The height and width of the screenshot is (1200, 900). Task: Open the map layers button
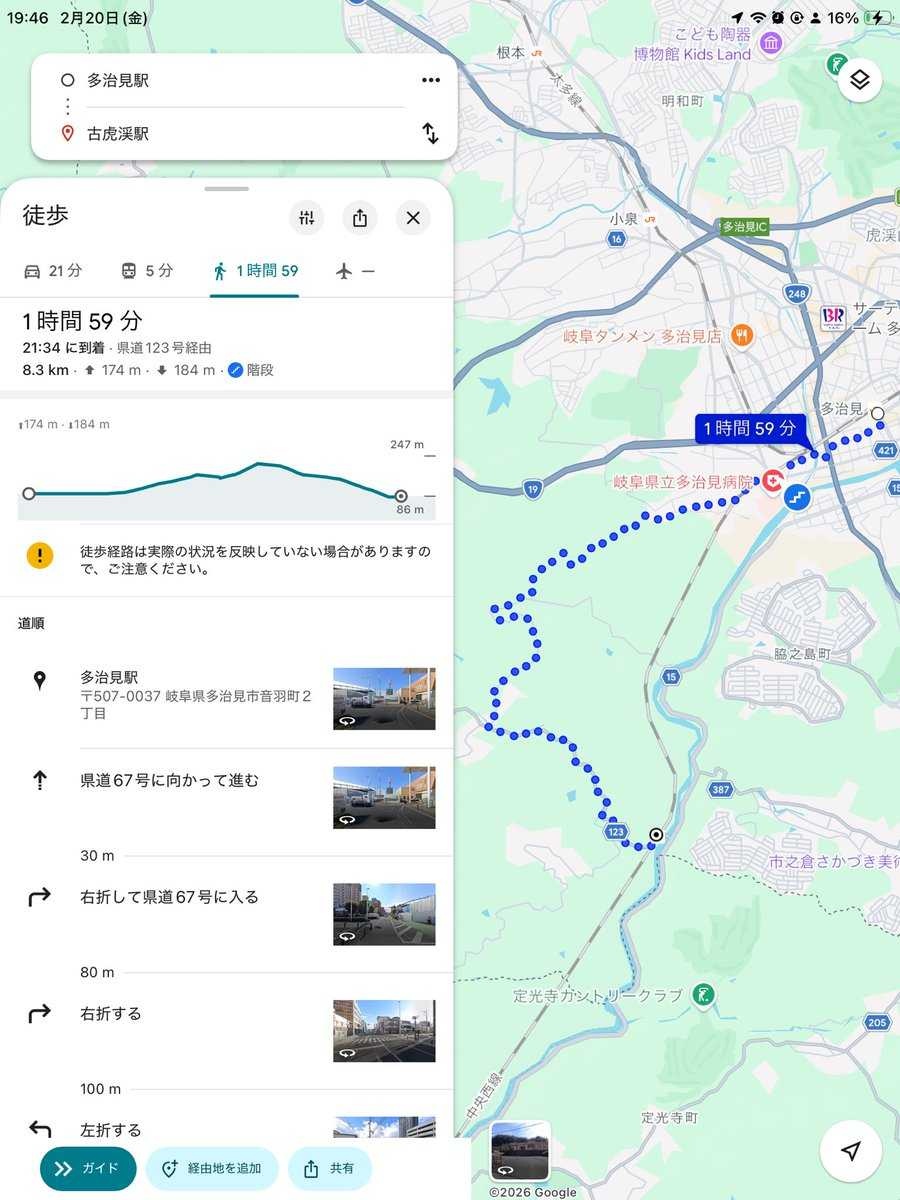point(860,80)
